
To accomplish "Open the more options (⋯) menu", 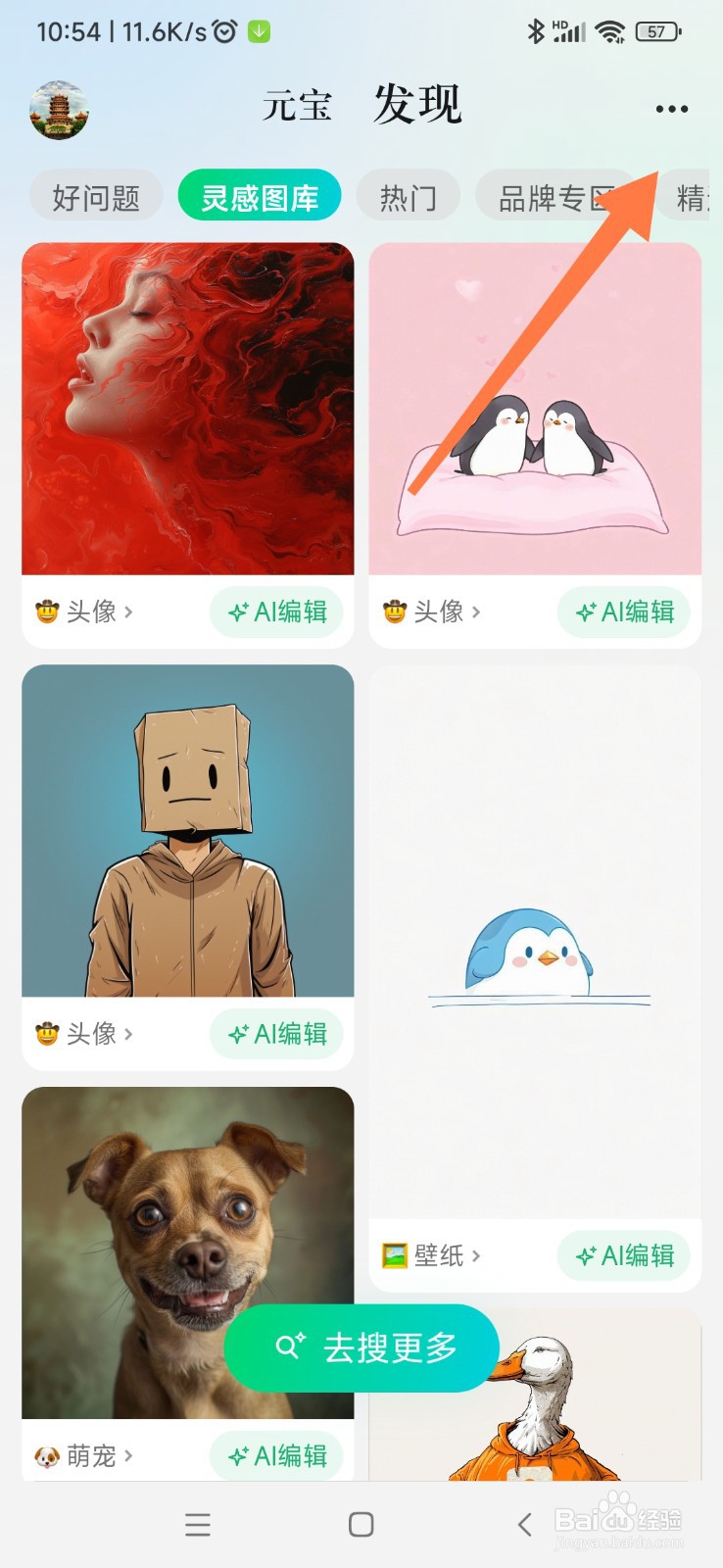I will pos(670,108).
